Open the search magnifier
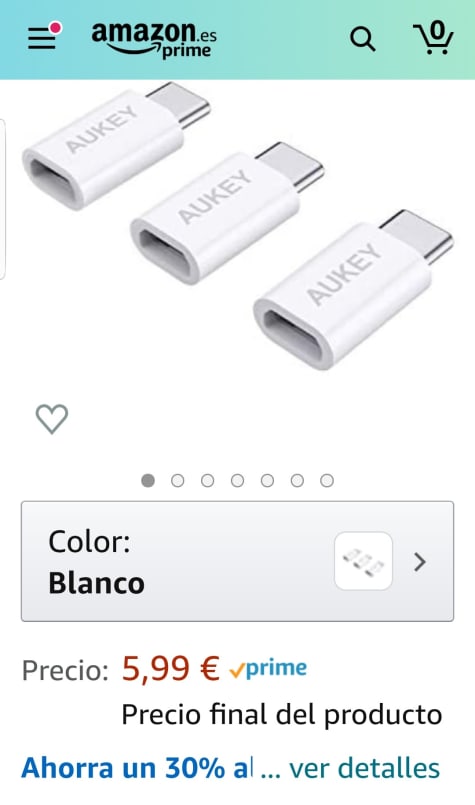This screenshot has height=805, width=475. [363, 40]
